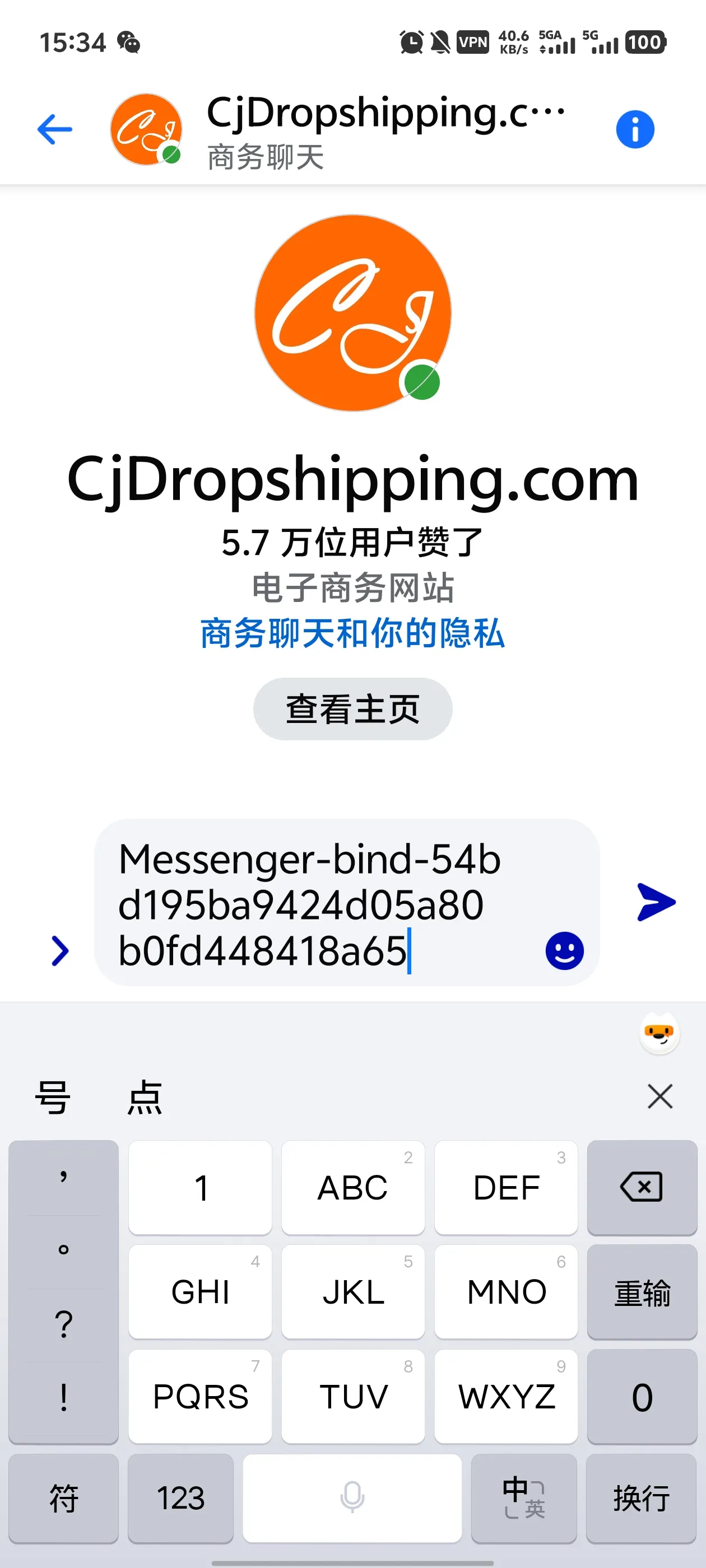Open the 符 symbols keyboard

(63, 1498)
